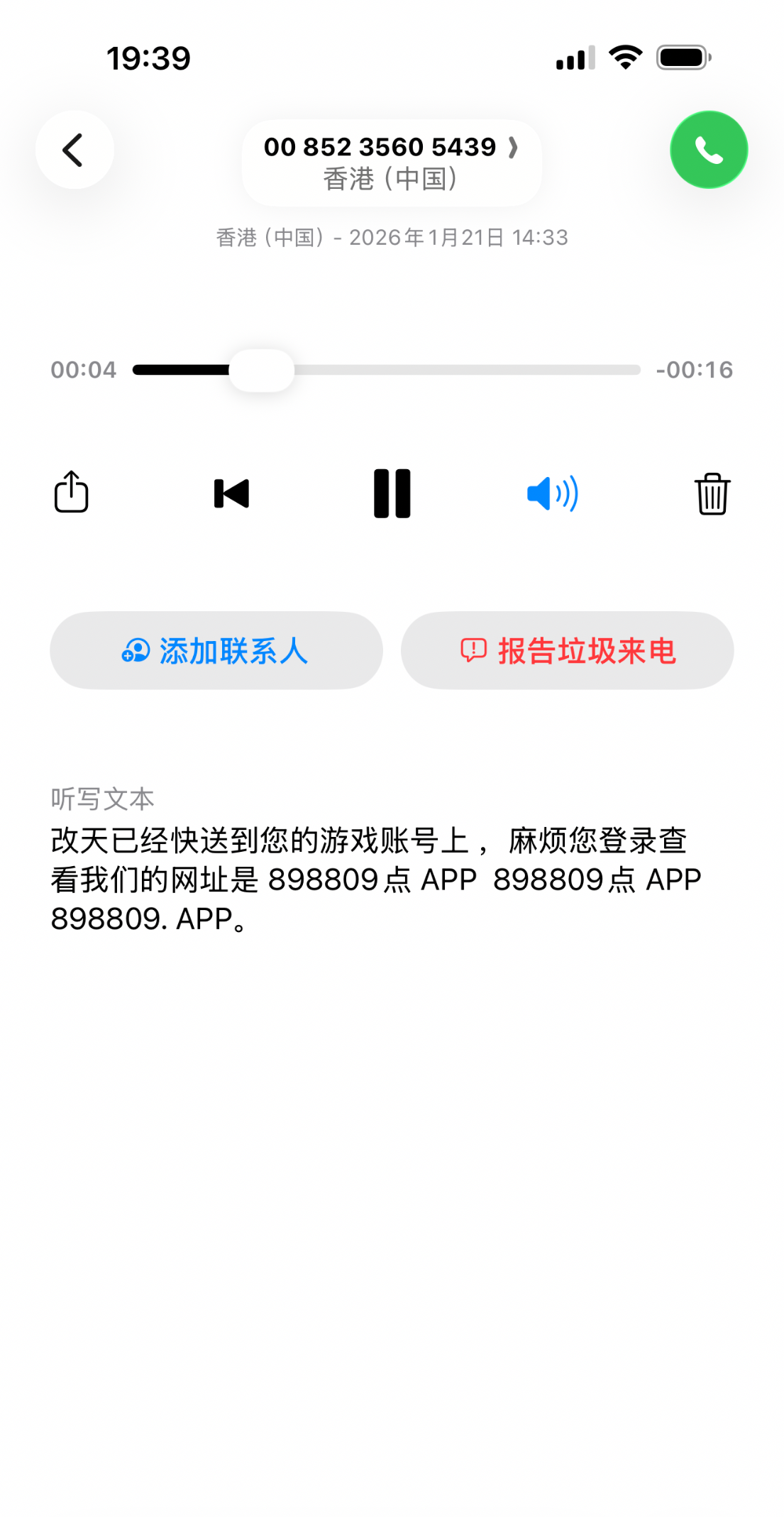This screenshot has height=1517, width=784.
Task: Restart the voicemail from the beginning
Action: pos(231,493)
